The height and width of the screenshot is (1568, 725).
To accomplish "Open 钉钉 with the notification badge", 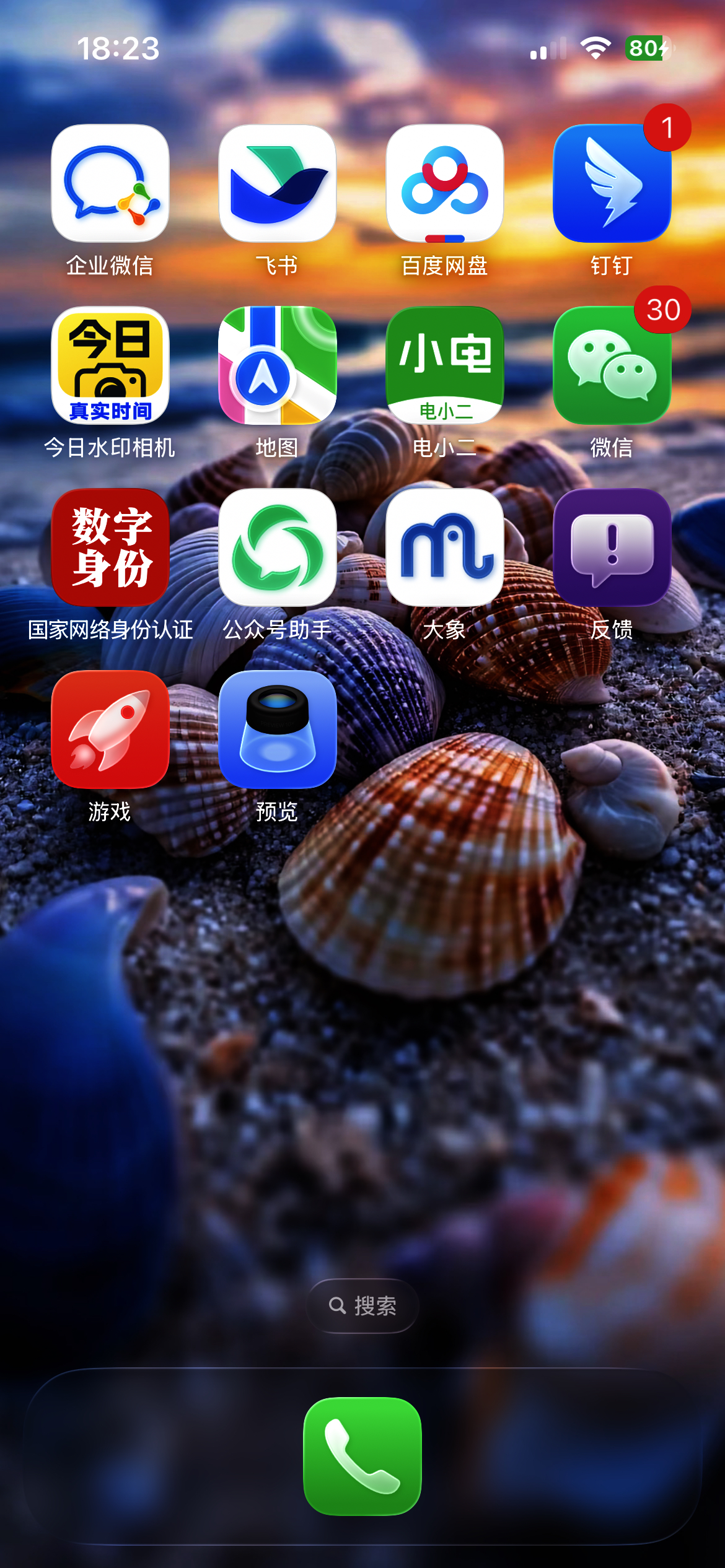I will (x=613, y=184).
